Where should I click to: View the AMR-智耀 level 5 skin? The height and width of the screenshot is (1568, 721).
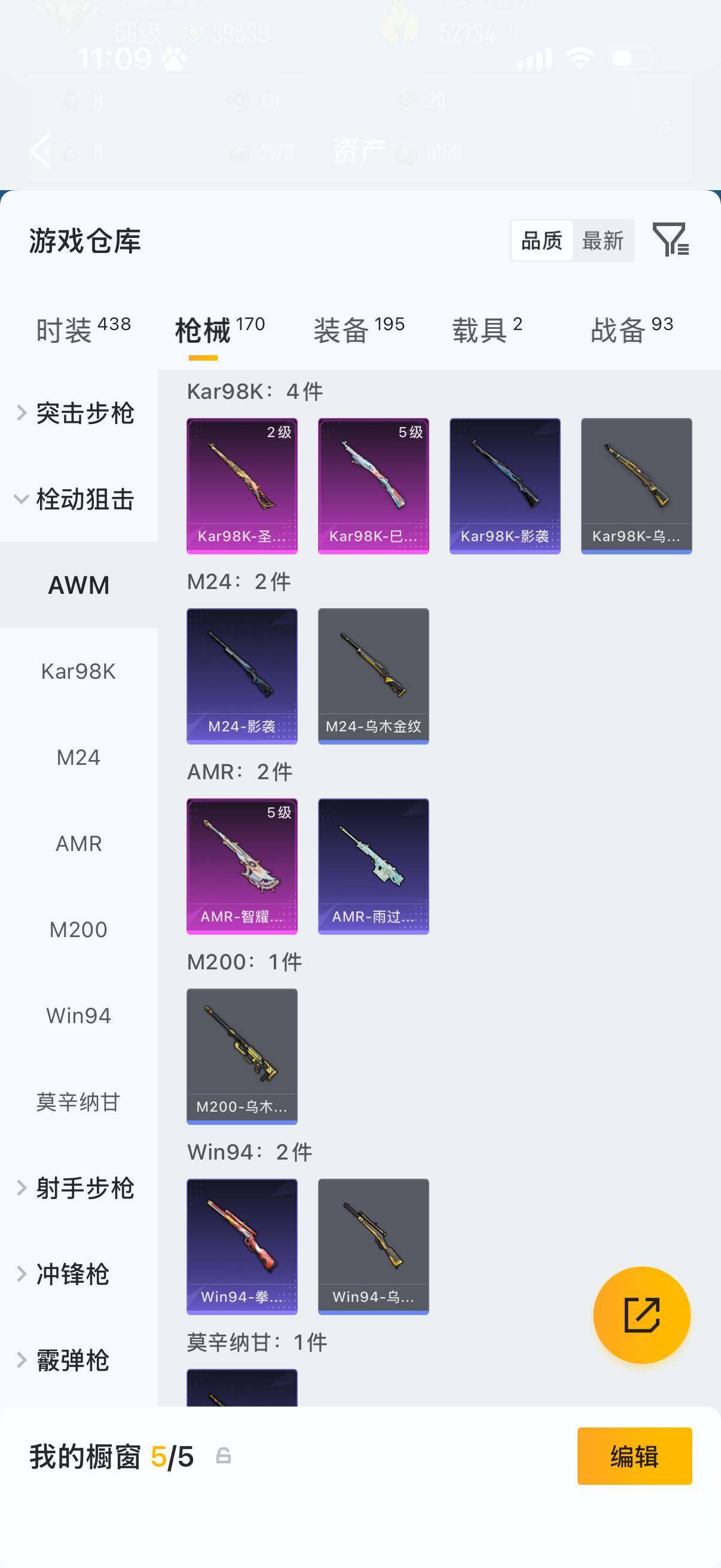coord(242,866)
